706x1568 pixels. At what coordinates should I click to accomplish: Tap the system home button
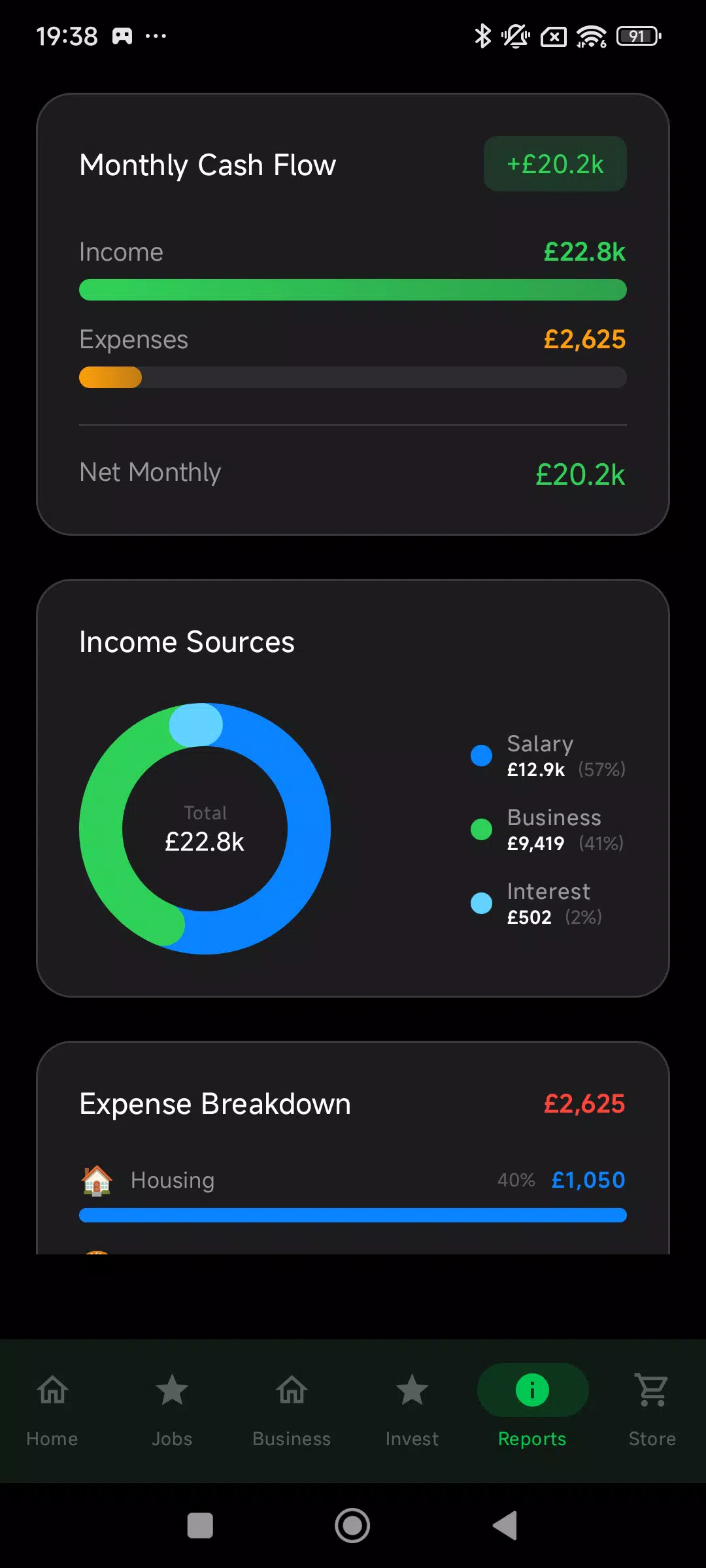tap(352, 1526)
